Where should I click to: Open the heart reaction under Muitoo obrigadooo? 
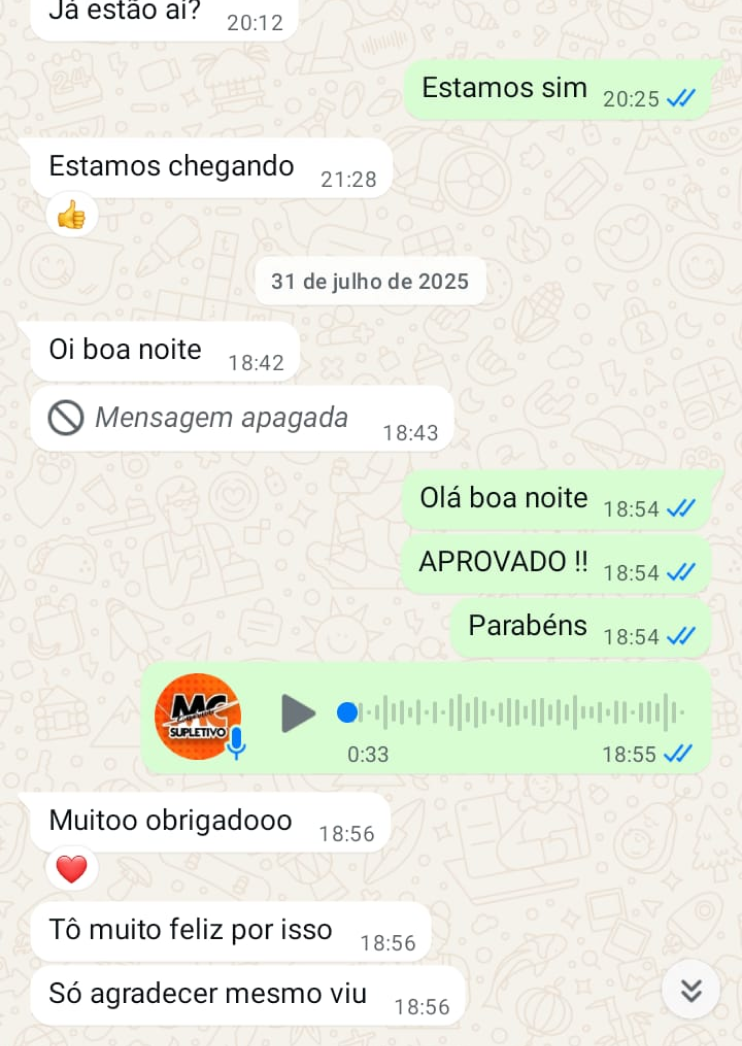click(x=71, y=869)
